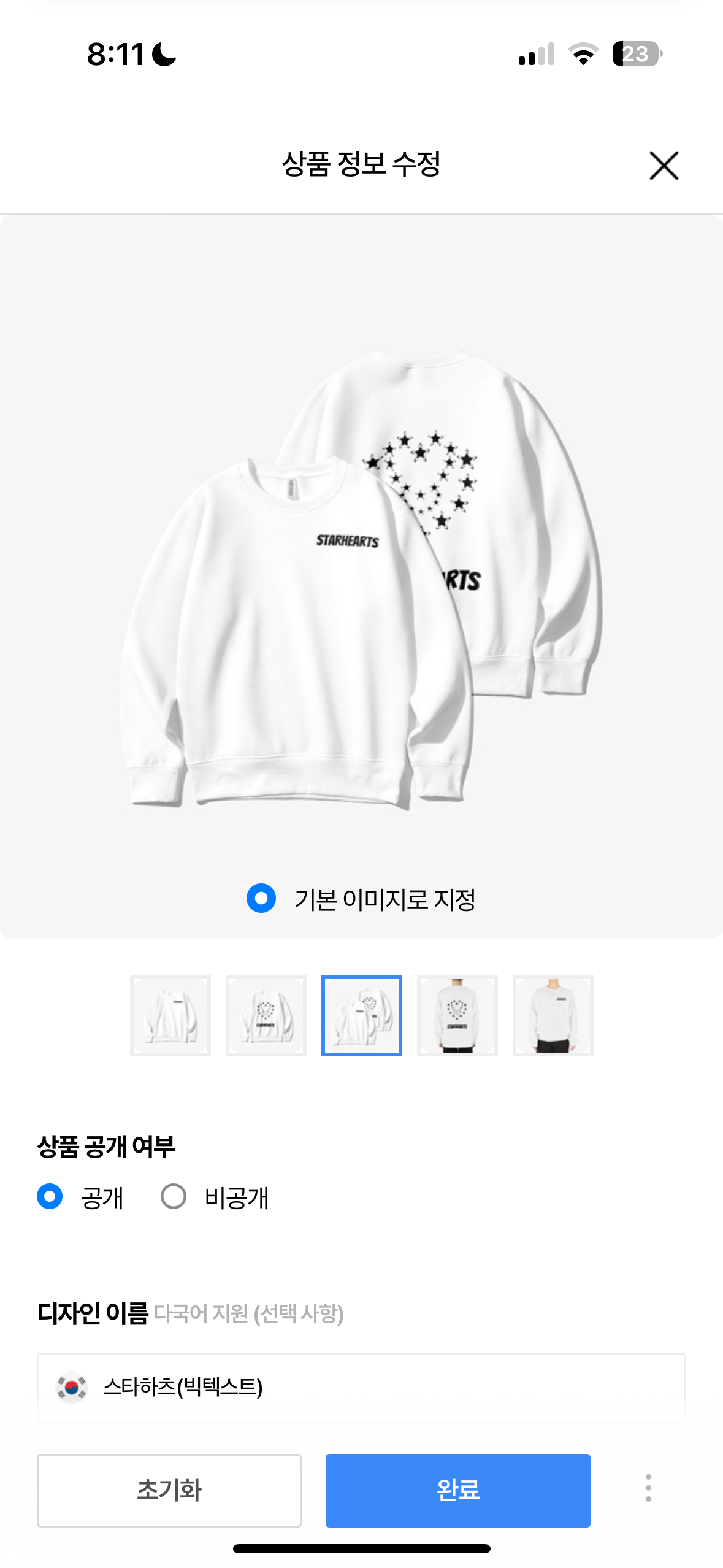The height and width of the screenshot is (1568, 723).
Task: Select the 기본 이미지로 지정 radio option
Action: 261,898
